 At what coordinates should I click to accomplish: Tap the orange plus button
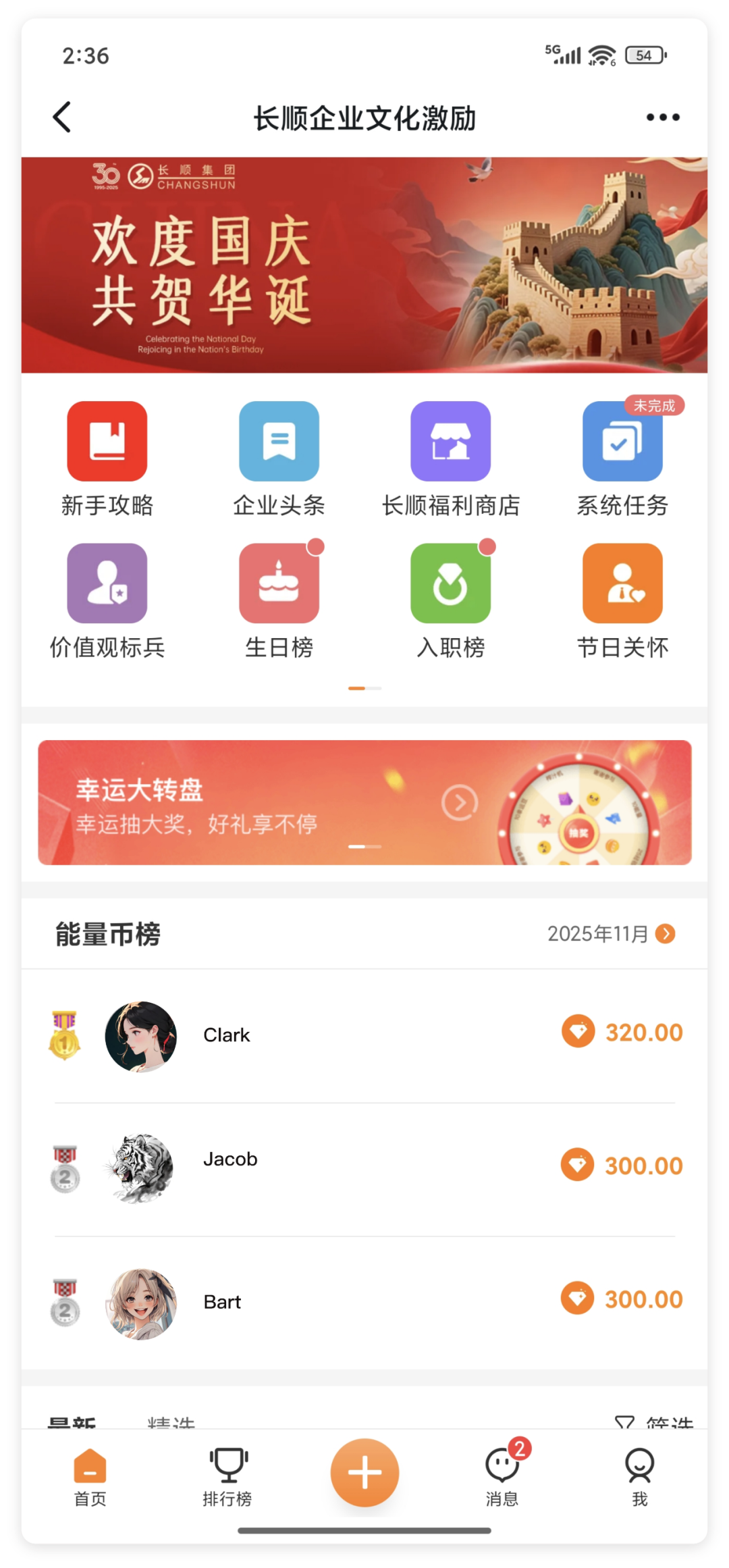(364, 1472)
